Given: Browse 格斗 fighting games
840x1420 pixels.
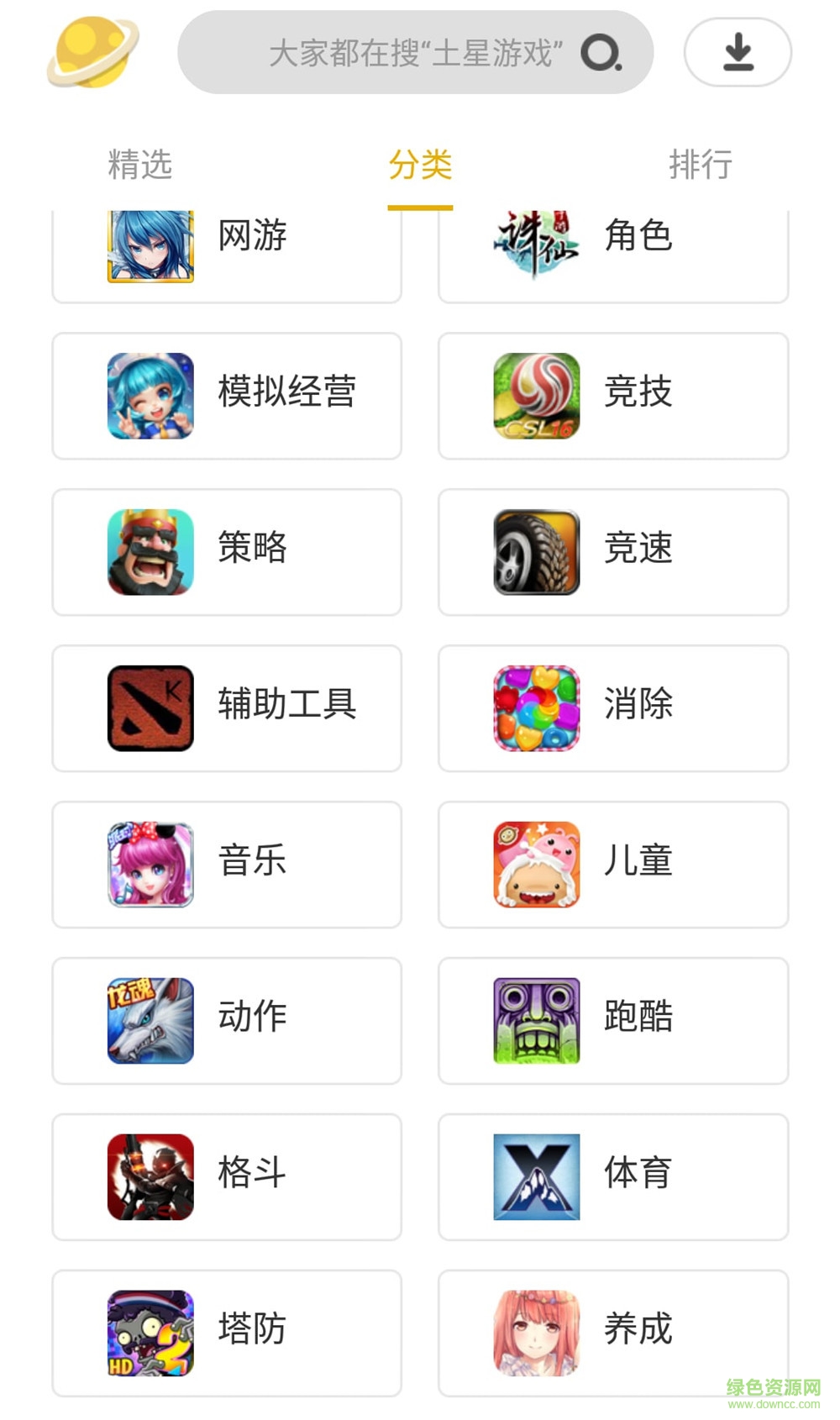Looking at the screenshot, I should tap(227, 1177).
